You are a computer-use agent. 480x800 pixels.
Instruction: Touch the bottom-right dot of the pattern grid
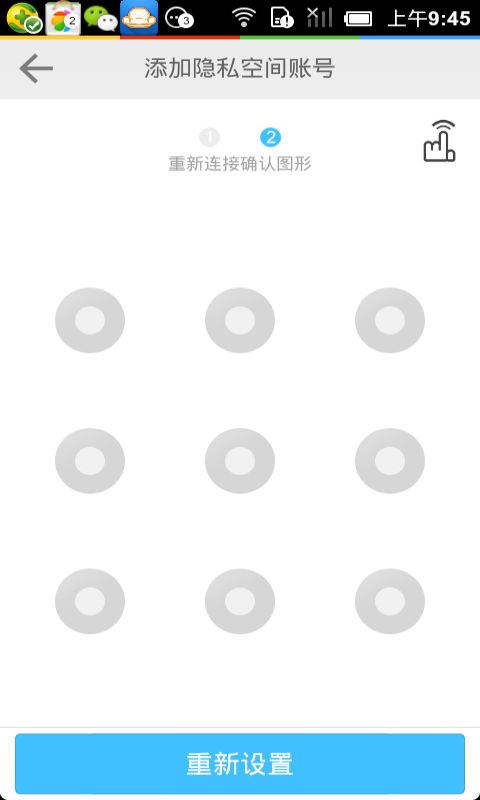click(x=390, y=602)
